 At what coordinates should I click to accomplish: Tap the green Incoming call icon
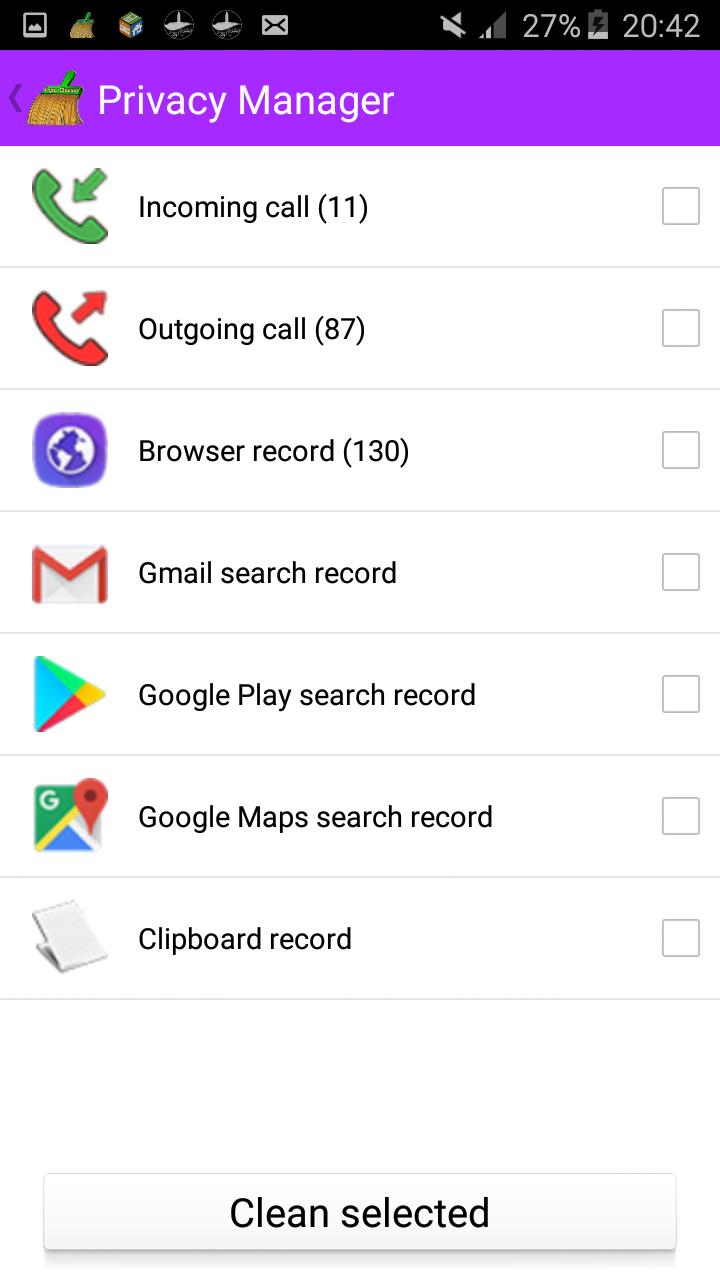[x=69, y=206]
